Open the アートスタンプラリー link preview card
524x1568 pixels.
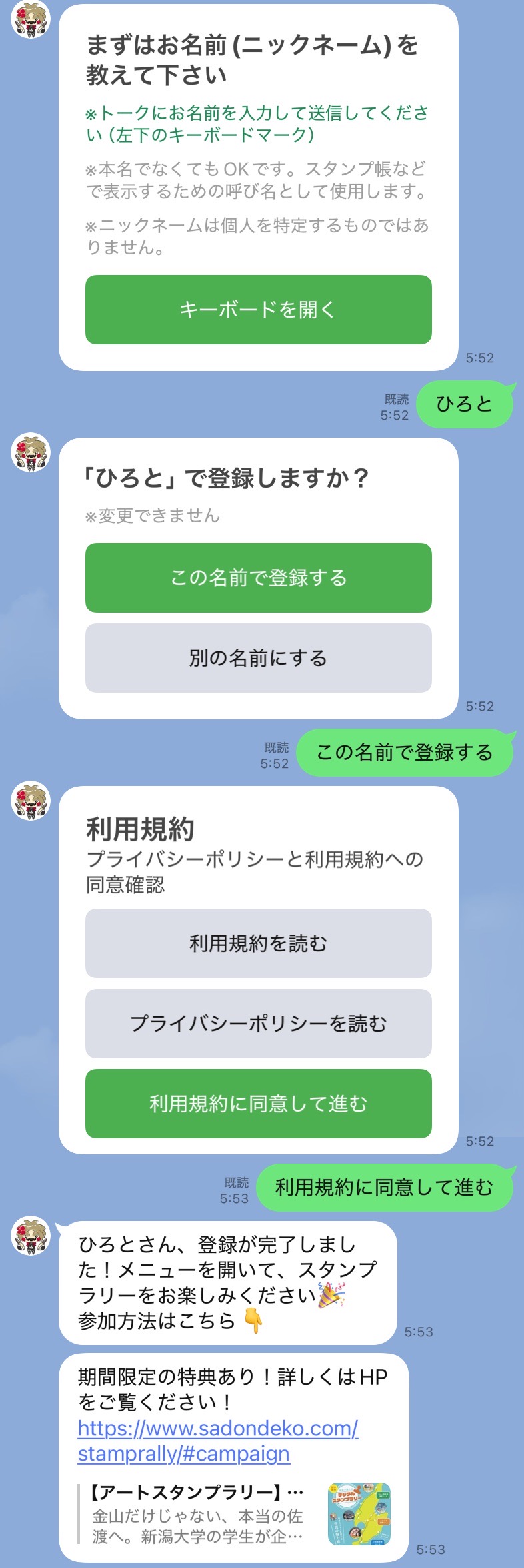[x=235, y=1515]
